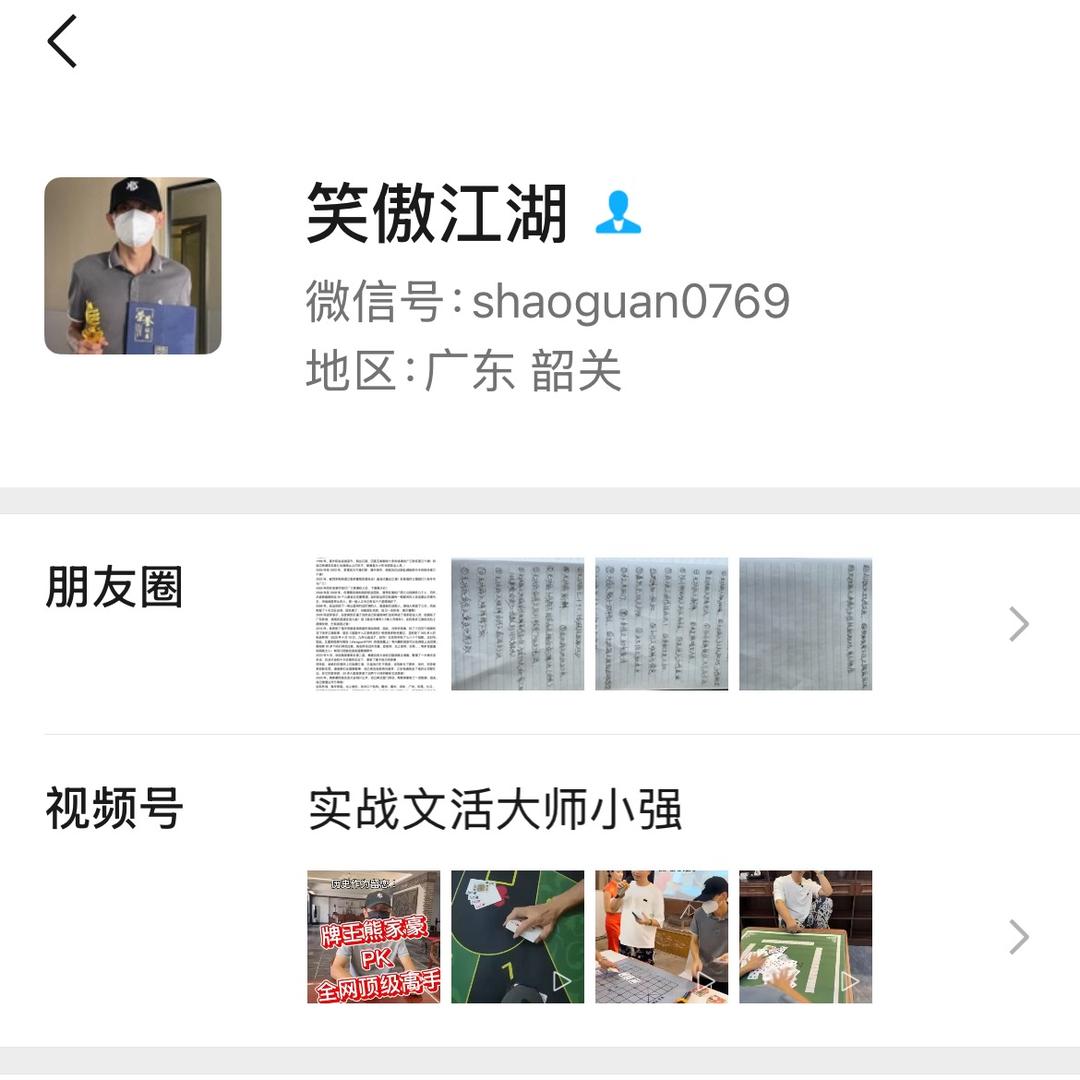View the profile photo of 笑傲江湖
Viewport: 1080px width, 1080px height.
[x=133, y=266]
